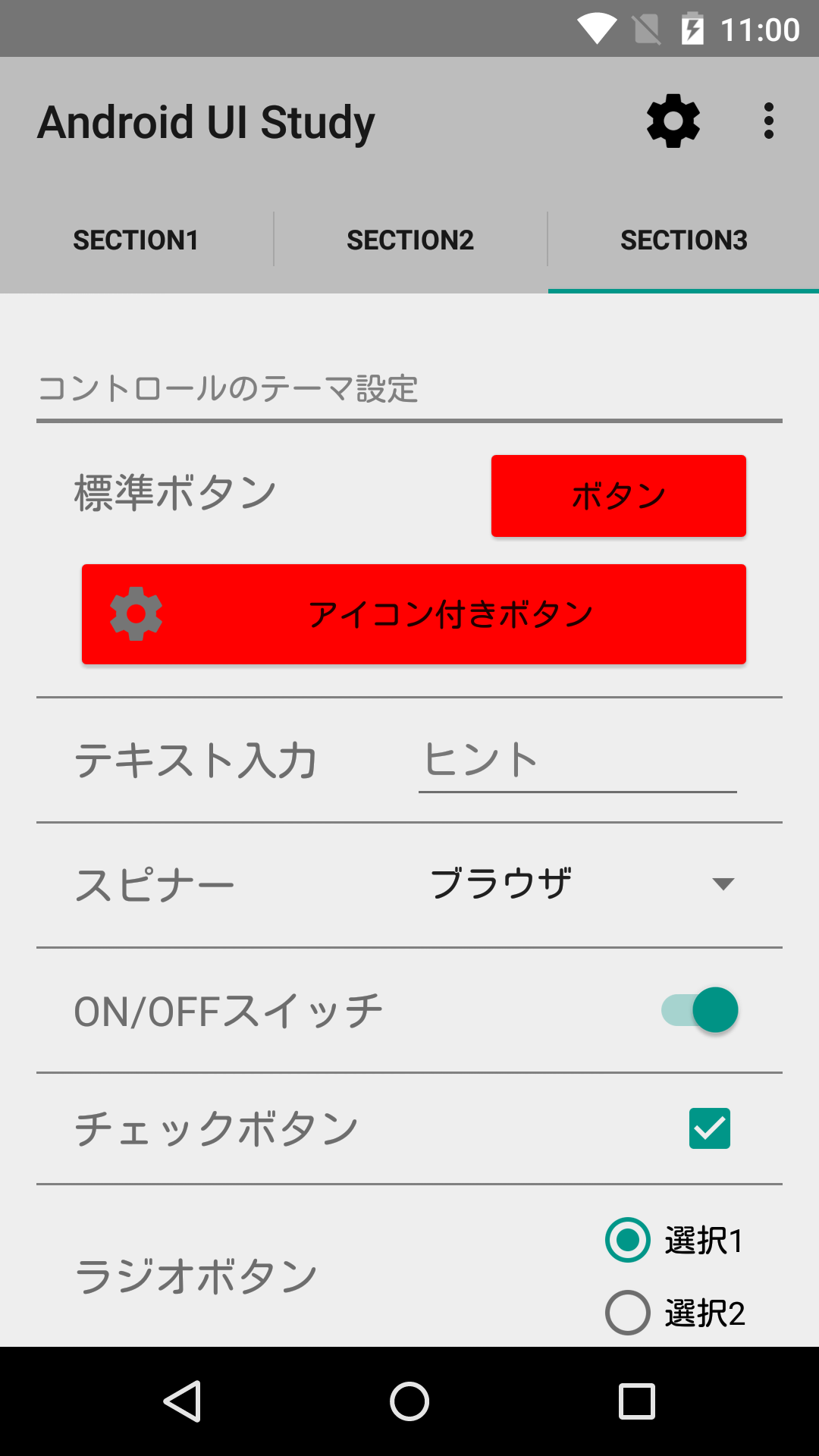This screenshot has height=1456, width=819.
Task: Uncheck the チェックボタン checkbox
Action: 710,1128
